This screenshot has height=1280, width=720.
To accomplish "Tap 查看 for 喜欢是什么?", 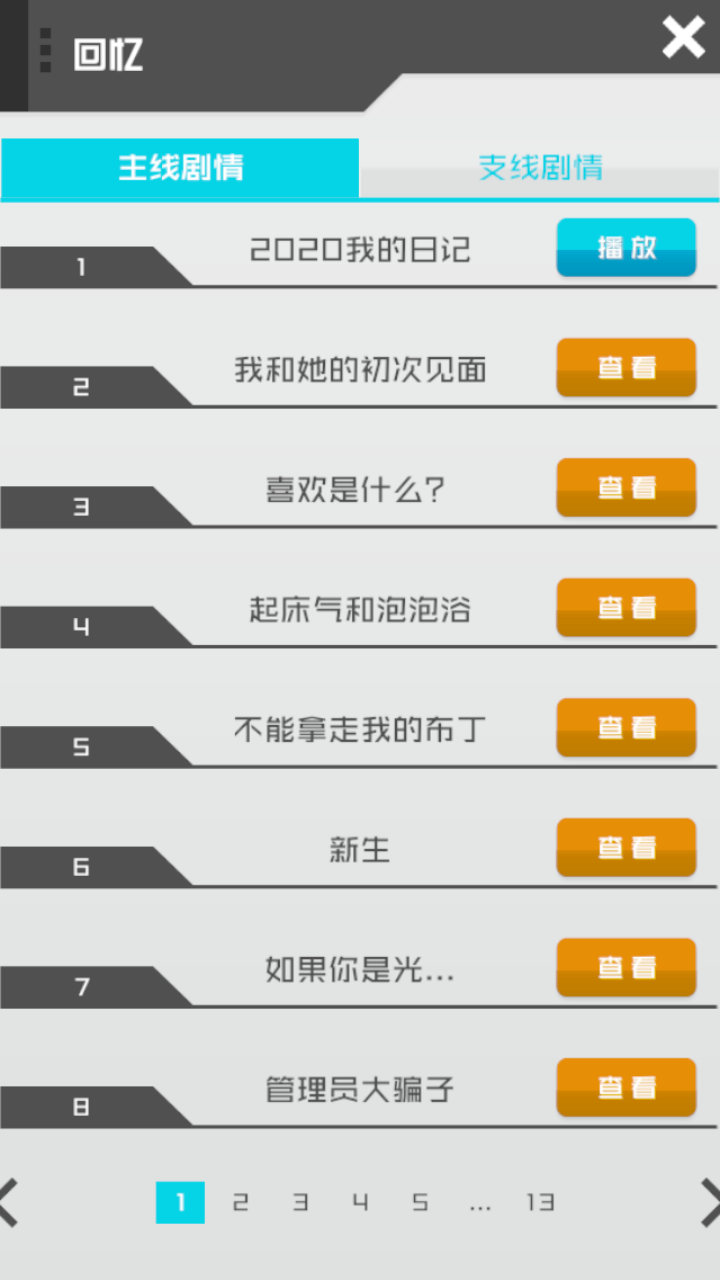I will (626, 487).
